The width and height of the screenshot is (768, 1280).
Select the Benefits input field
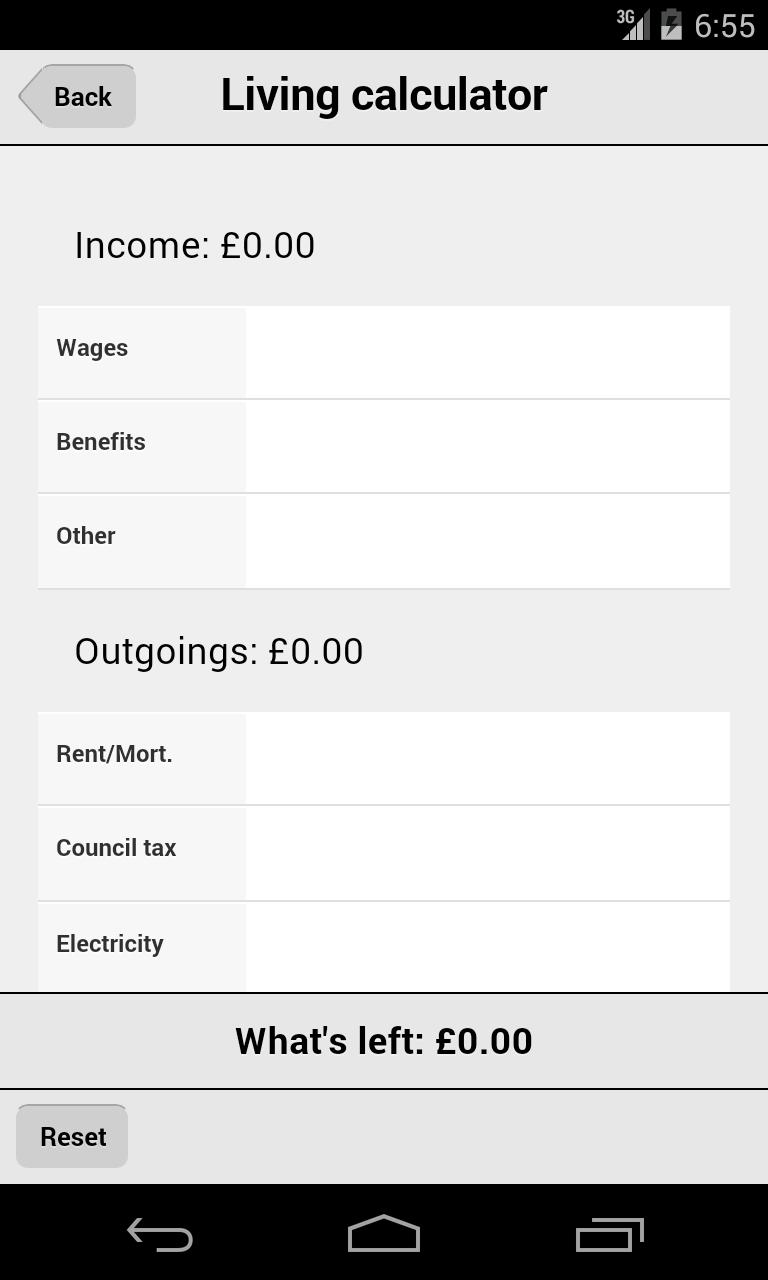point(487,446)
